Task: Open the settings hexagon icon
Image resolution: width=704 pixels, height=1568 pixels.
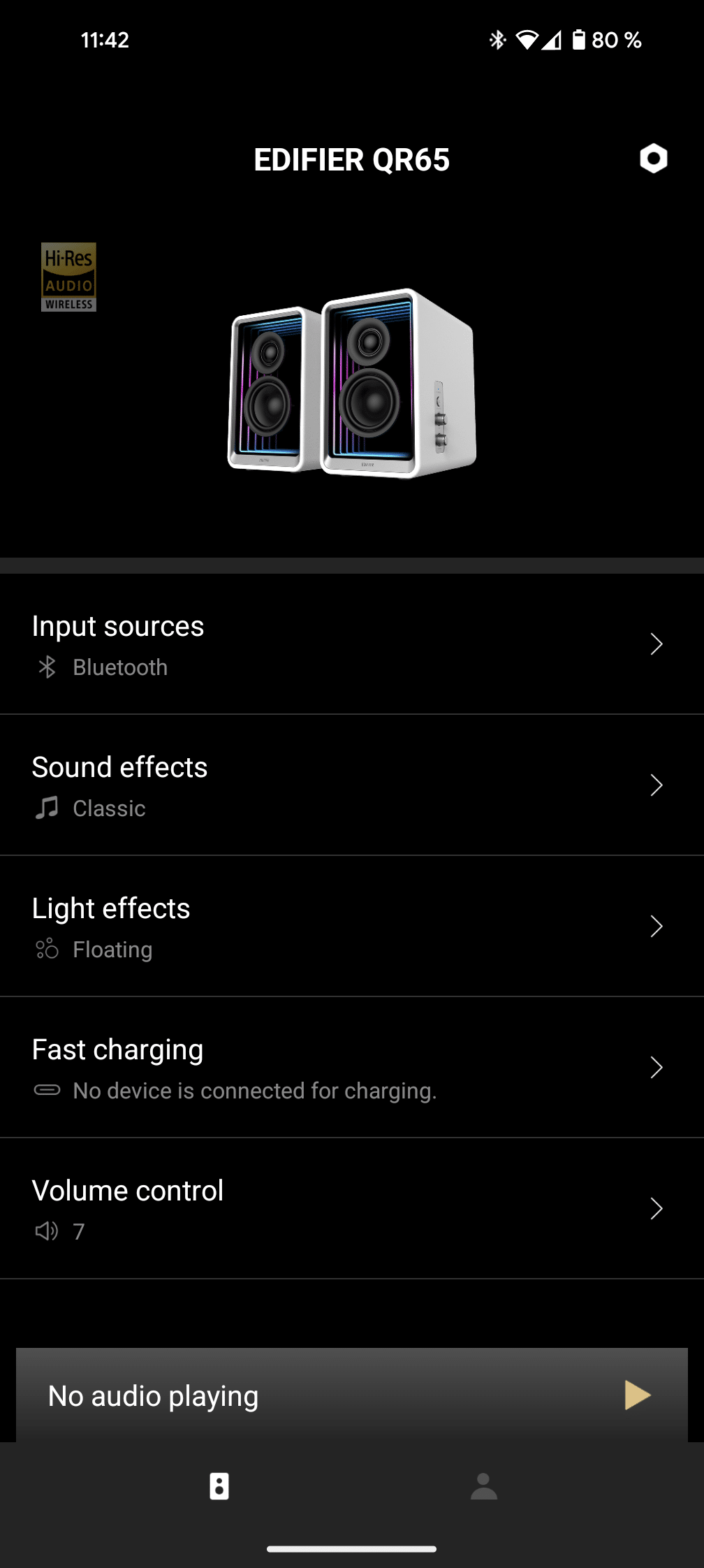Action: pos(653,159)
